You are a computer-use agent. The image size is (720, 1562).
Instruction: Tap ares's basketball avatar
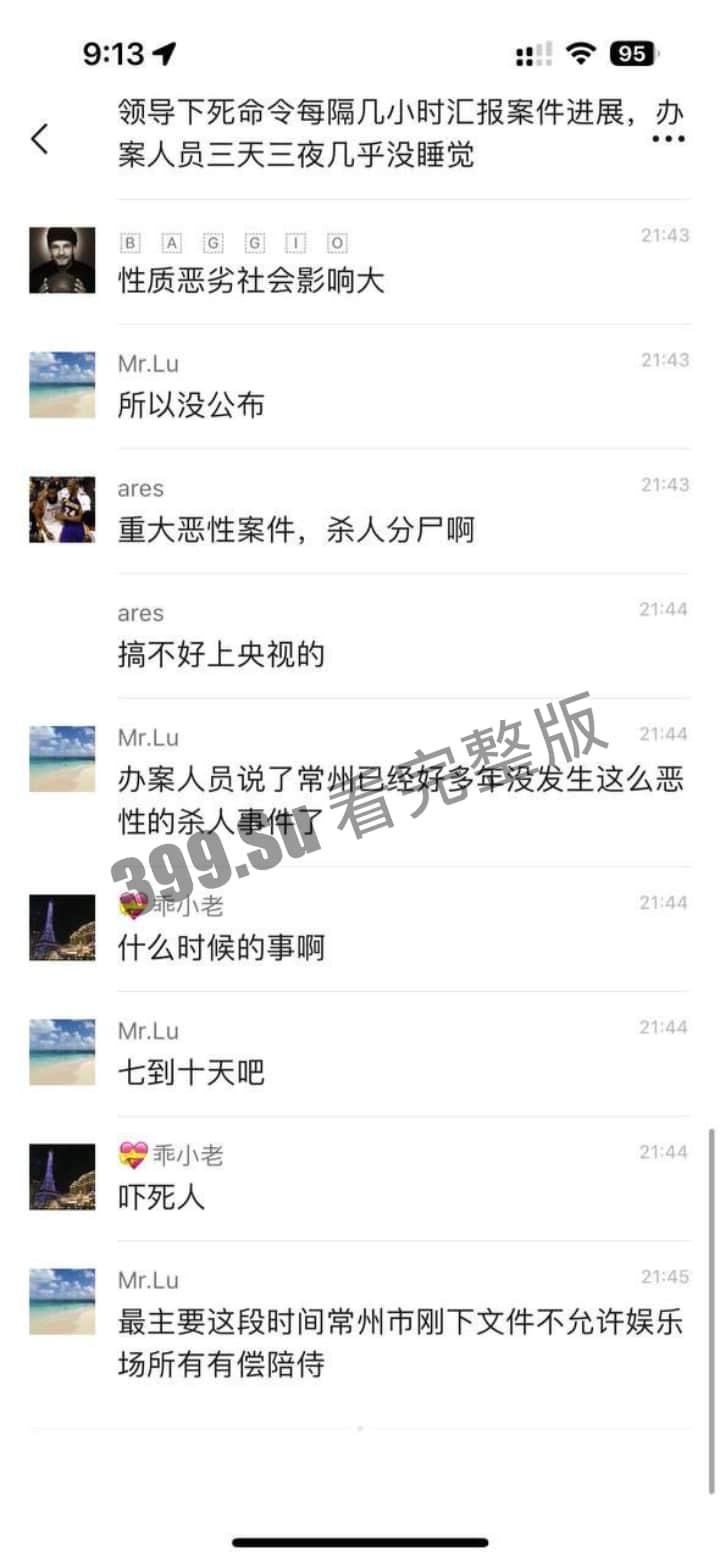click(62, 509)
